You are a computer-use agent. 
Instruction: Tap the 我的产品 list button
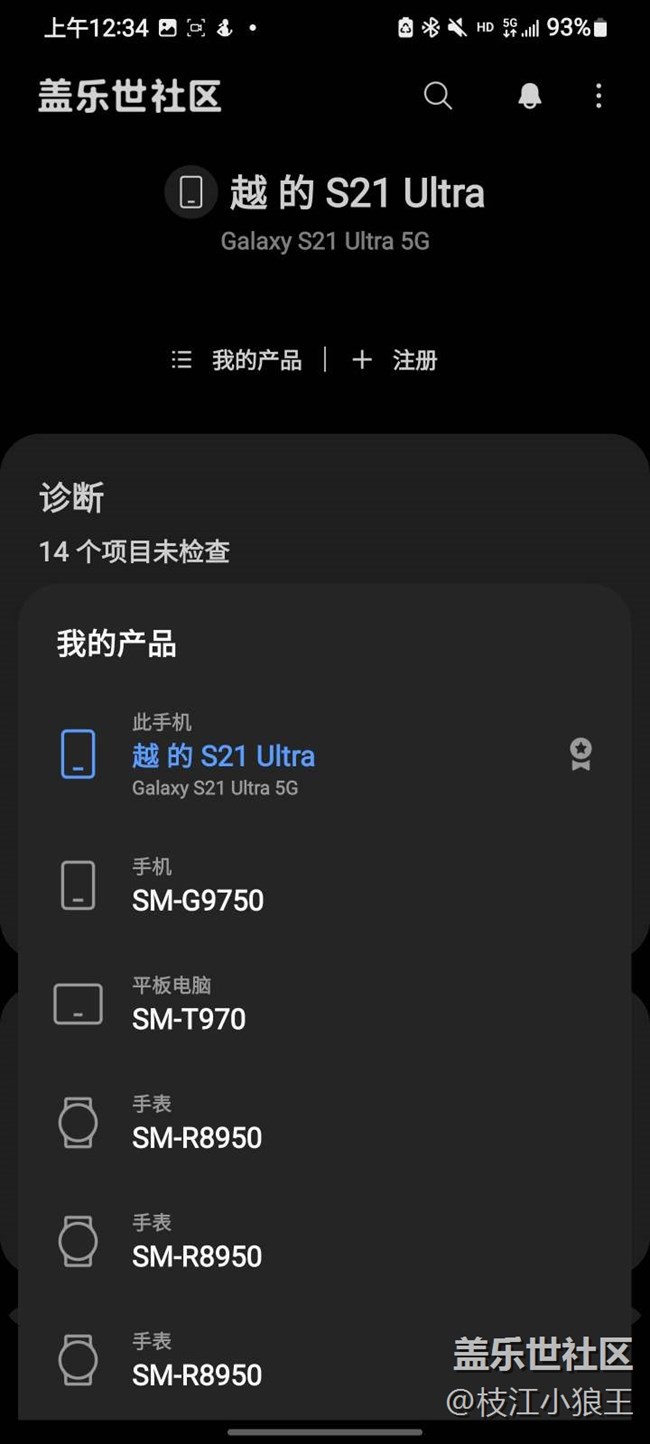[238, 360]
